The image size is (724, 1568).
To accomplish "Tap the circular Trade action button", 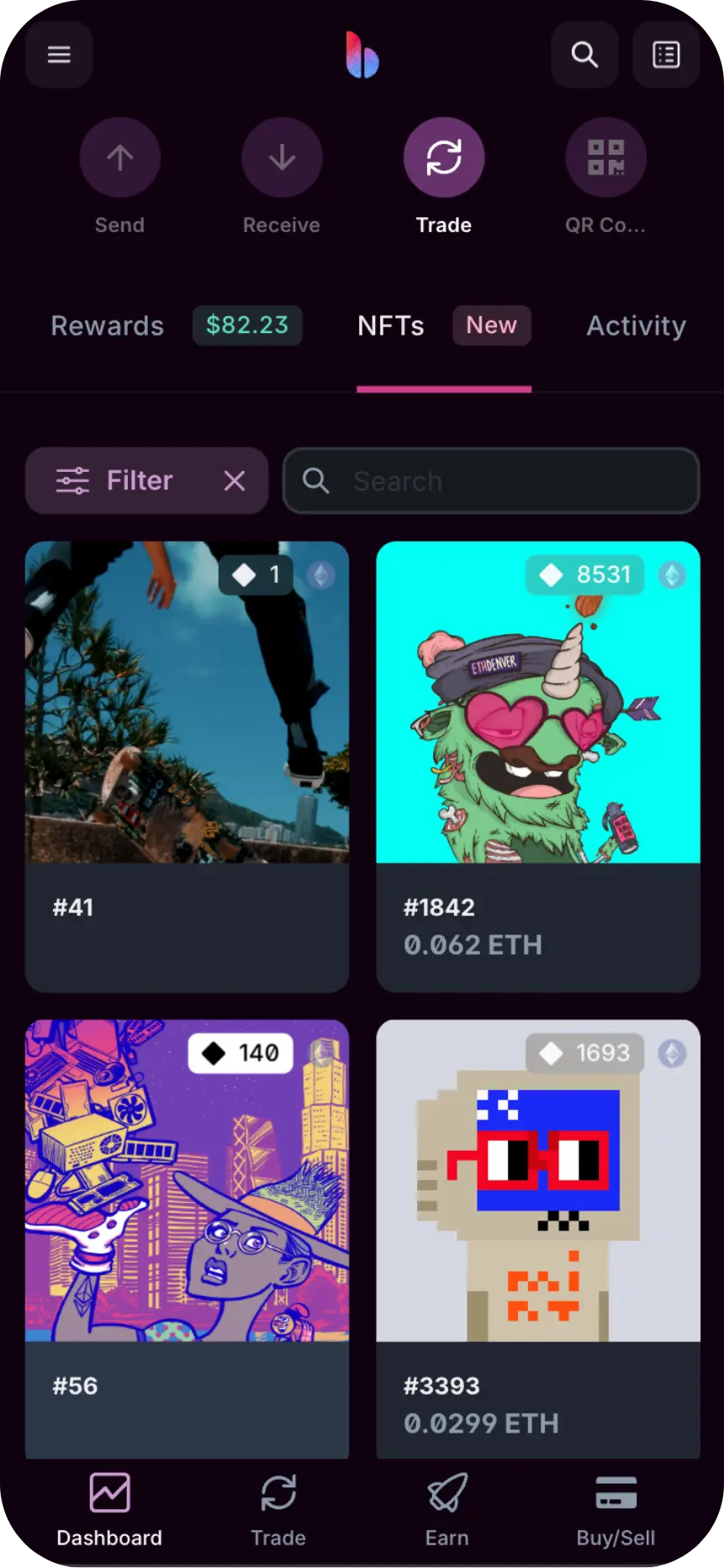I will pos(443,158).
